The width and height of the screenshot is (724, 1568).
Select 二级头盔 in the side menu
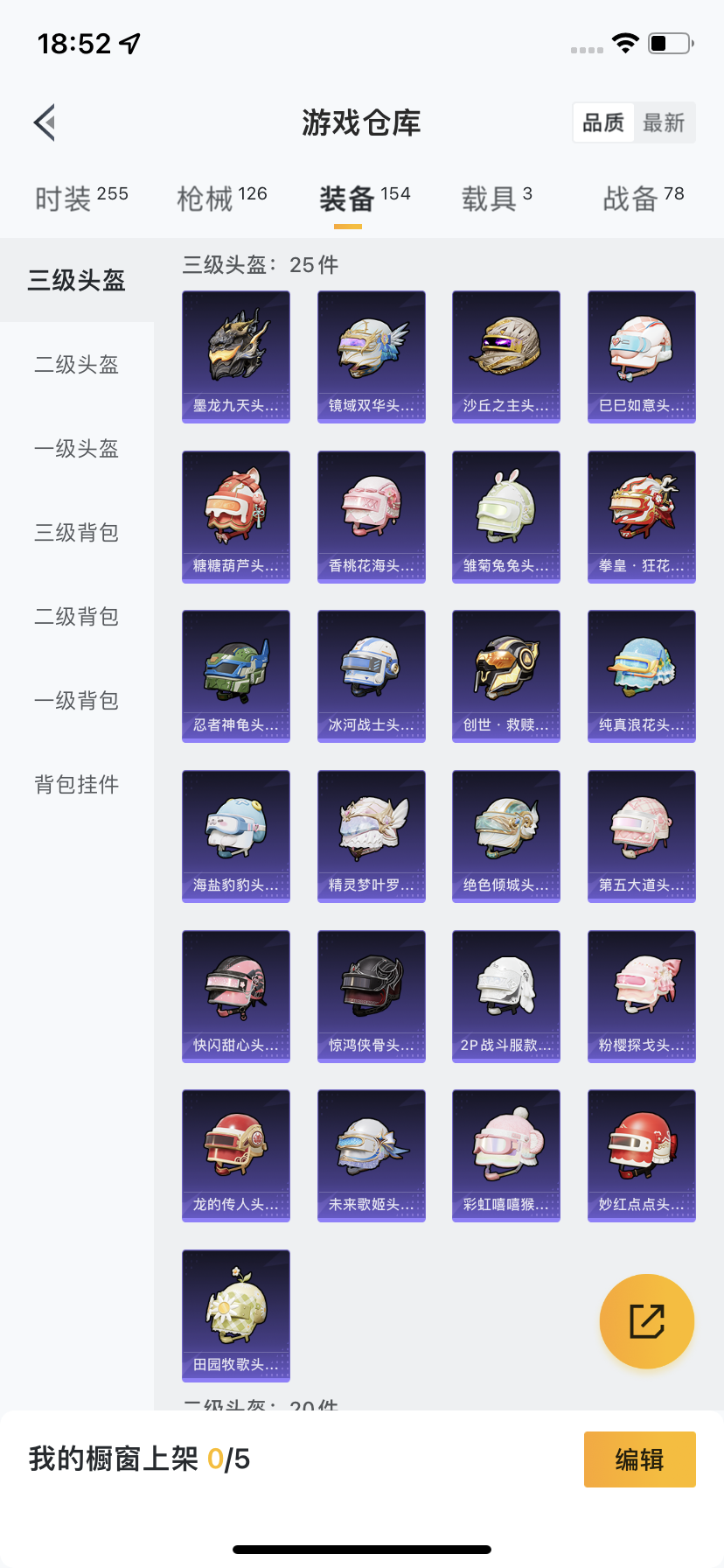(77, 364)
